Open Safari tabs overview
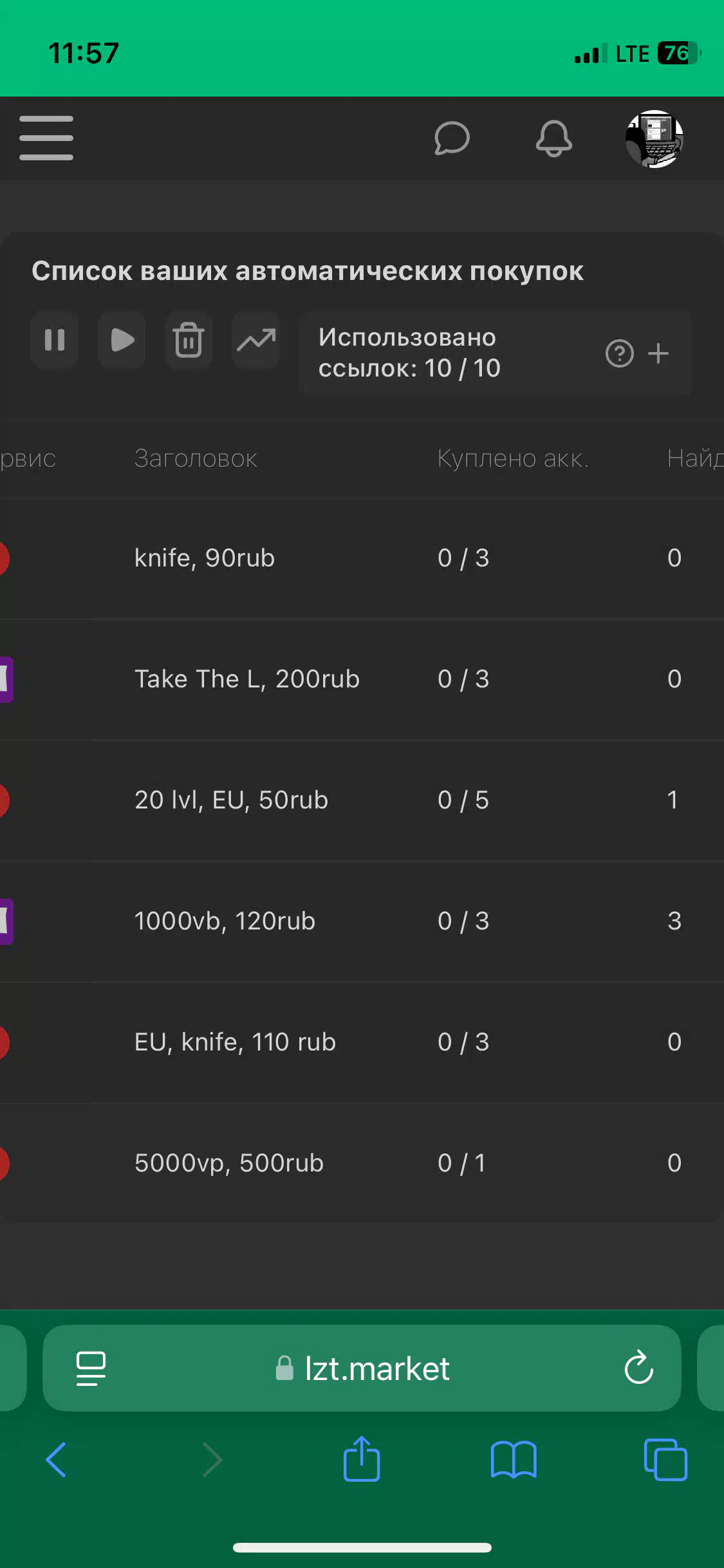This screenshot has height=1568, width=724. click(x=665, y=1459)
